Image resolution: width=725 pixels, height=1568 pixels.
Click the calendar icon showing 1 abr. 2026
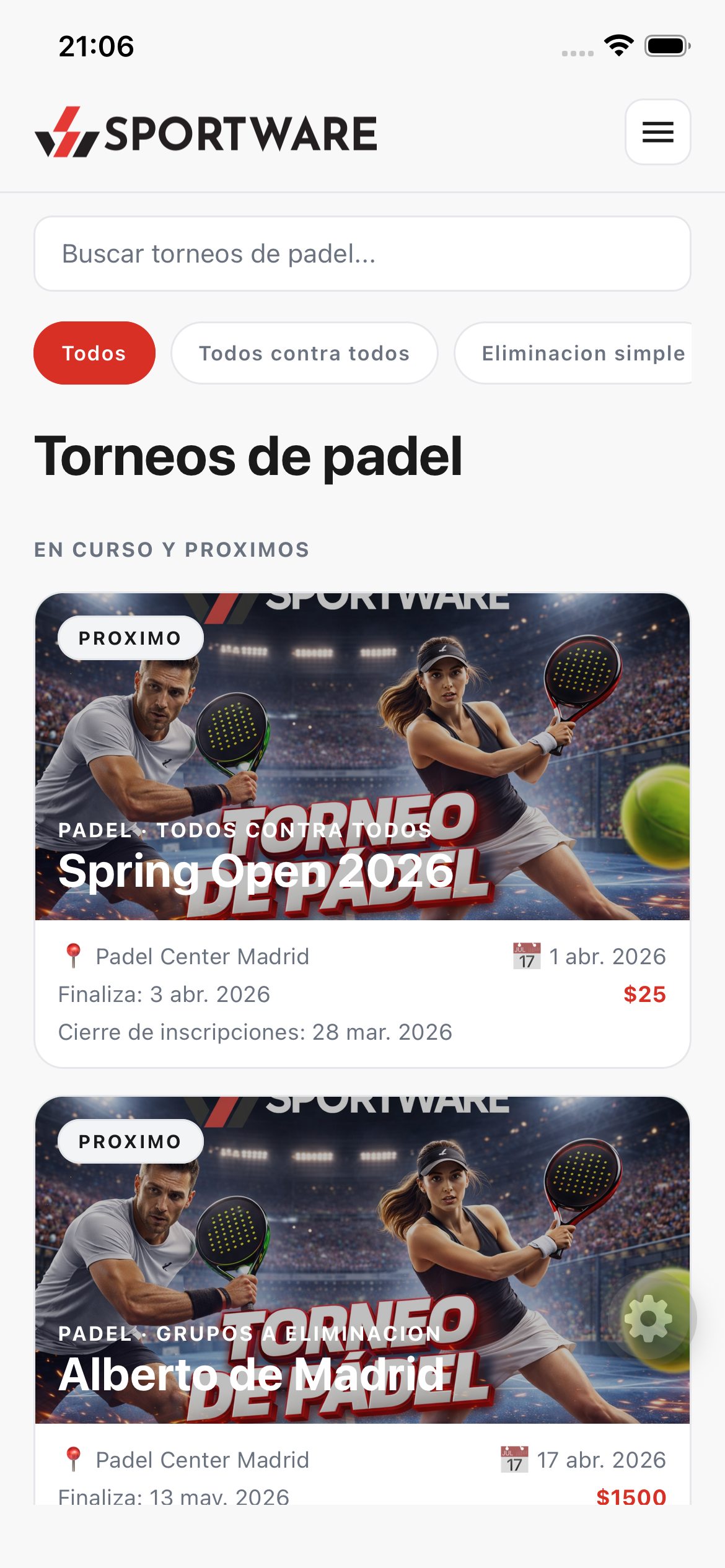(526, 956)
